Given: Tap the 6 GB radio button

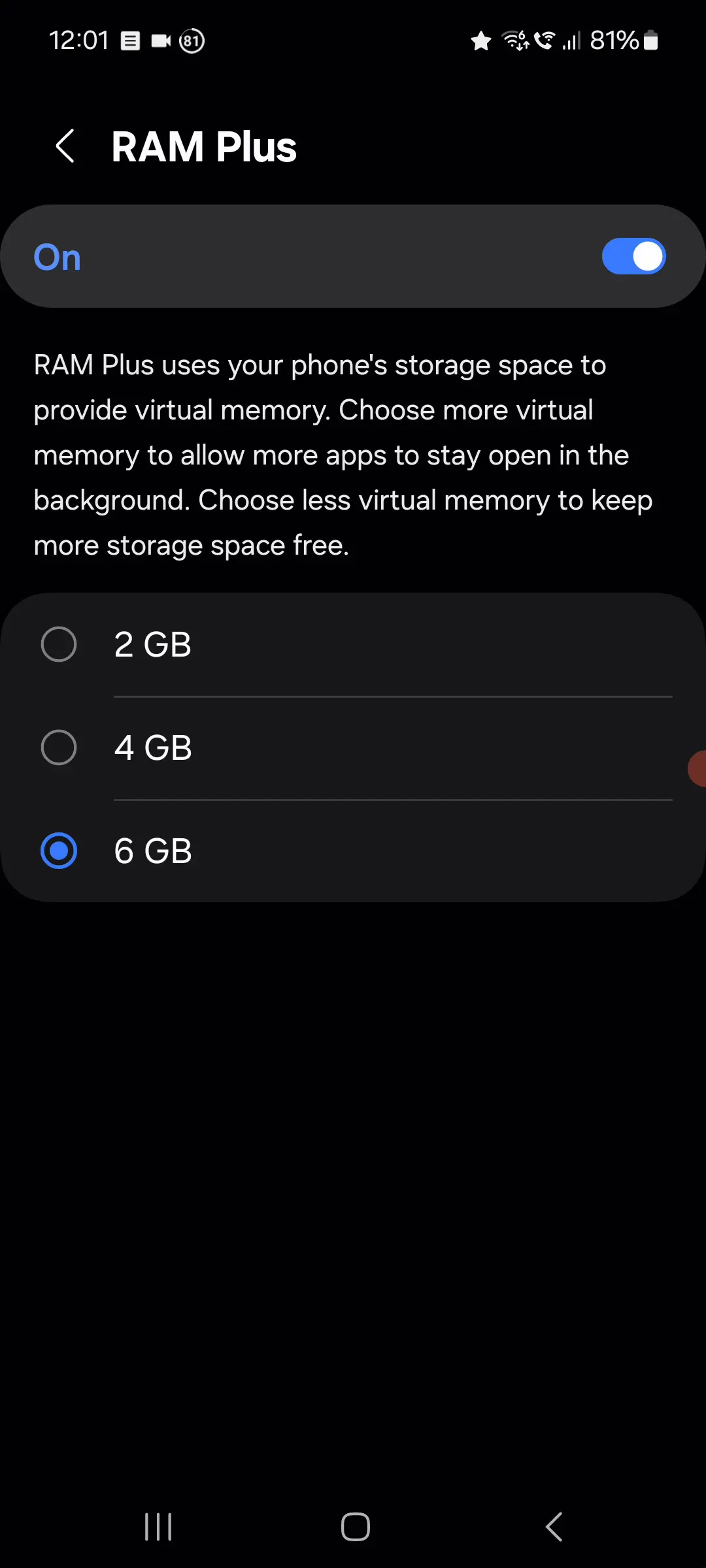Looking at the screenshot, I should click(x=59, y=851).
